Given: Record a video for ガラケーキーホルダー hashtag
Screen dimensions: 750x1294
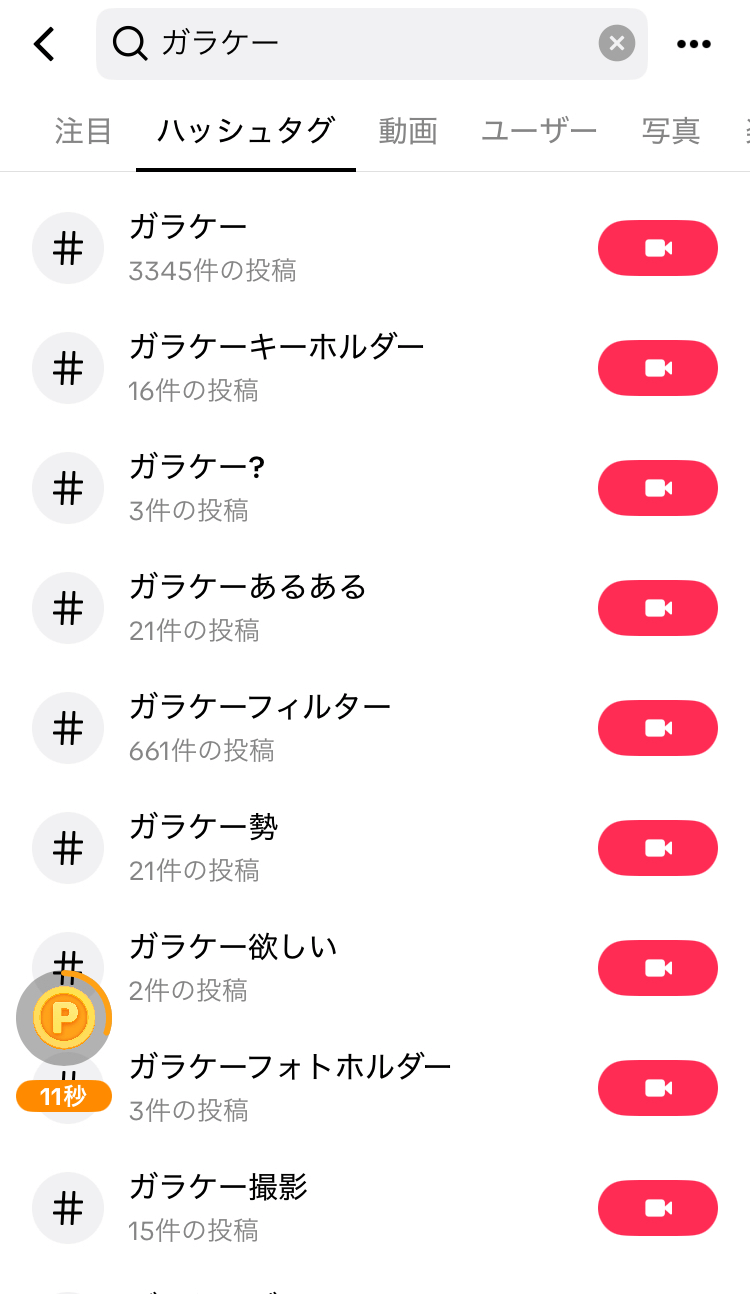Looking at the screenshot, I should coord(658,368).
